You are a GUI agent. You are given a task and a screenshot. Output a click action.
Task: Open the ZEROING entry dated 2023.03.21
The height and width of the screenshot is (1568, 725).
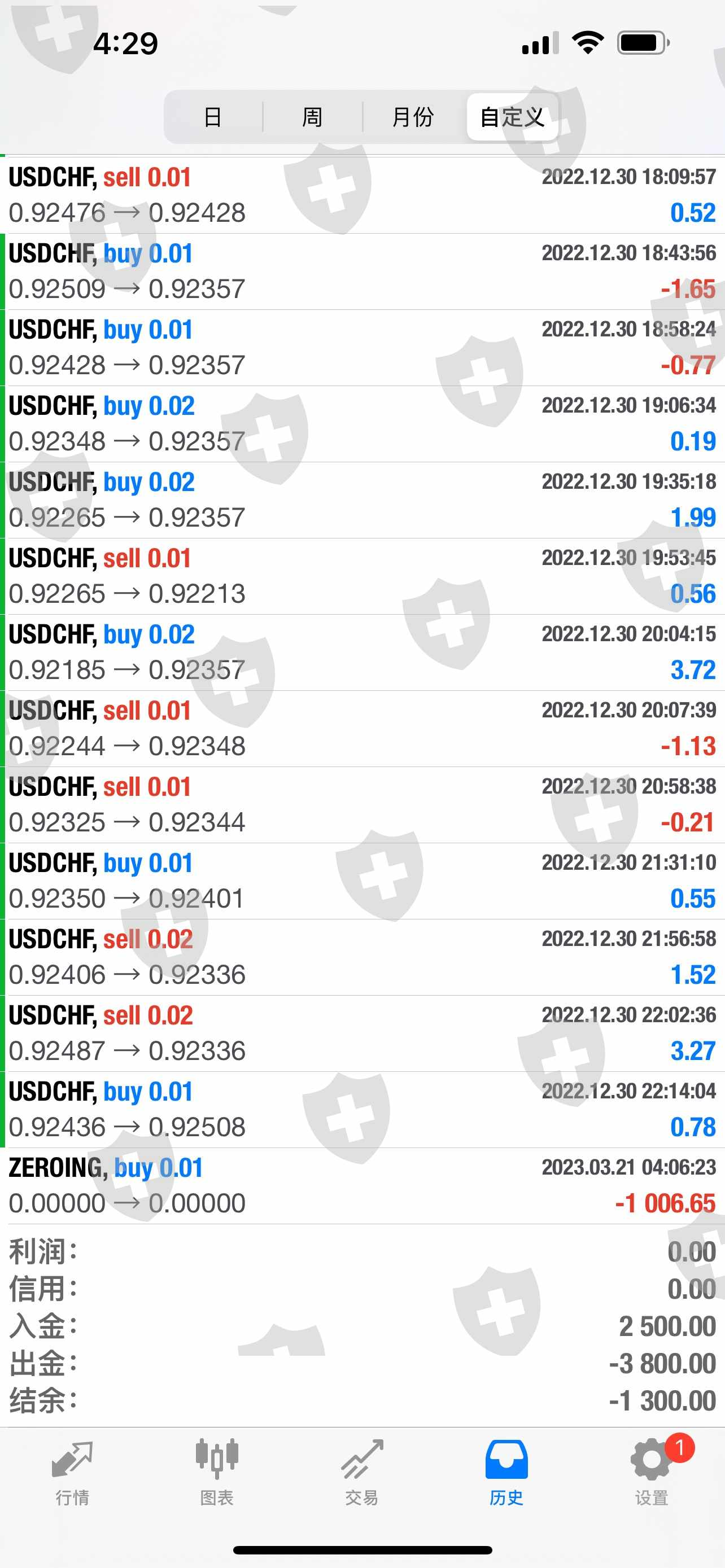362,1186
